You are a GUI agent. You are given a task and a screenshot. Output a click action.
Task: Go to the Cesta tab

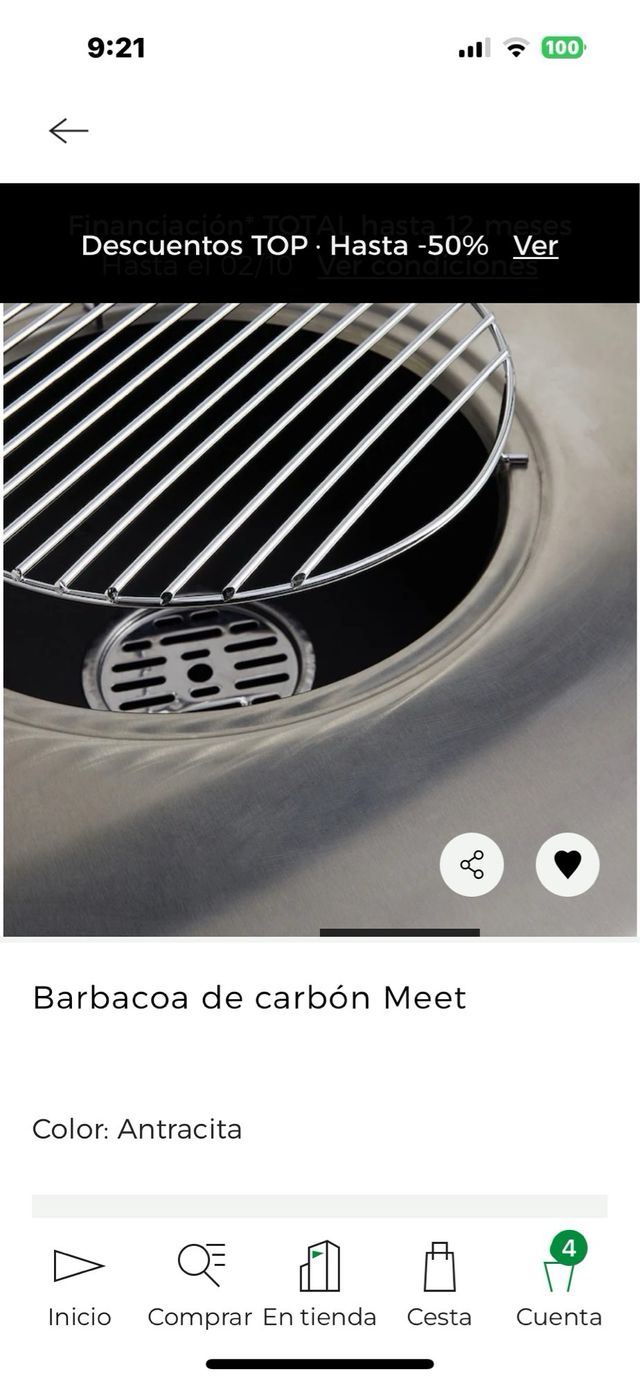[x=439, y=1285]
